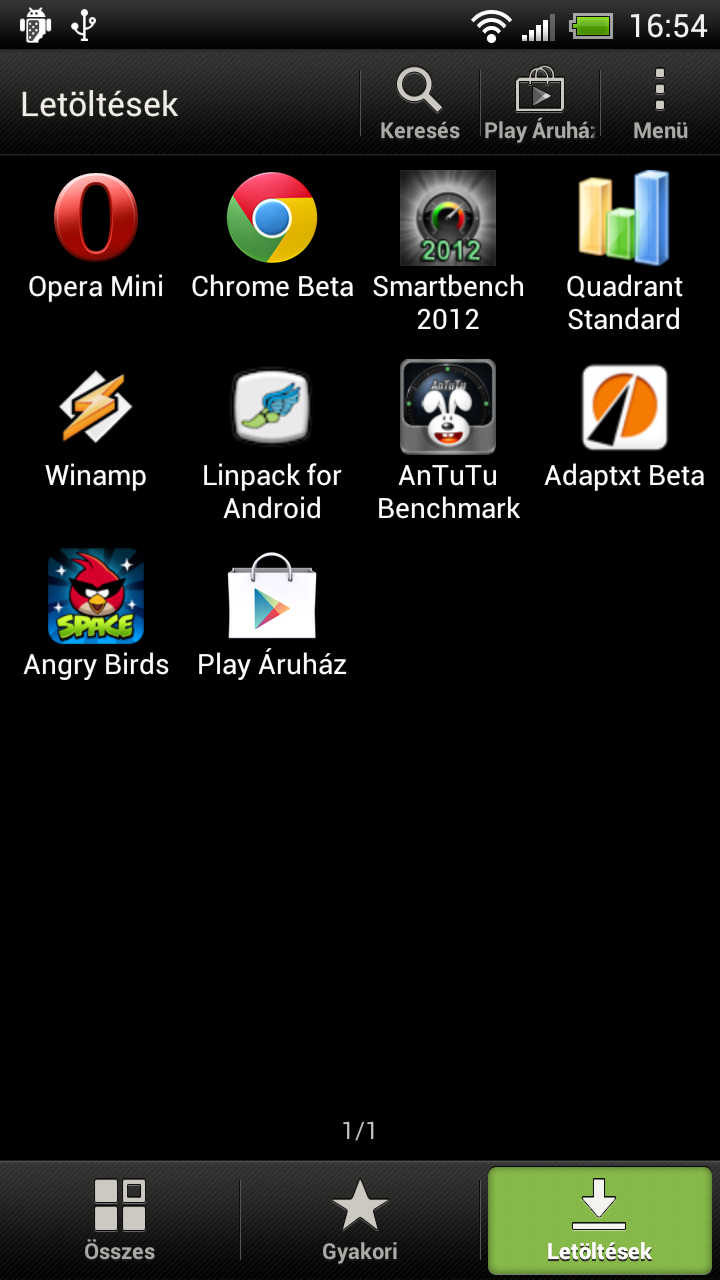
Task: Open the Menü overflow menu
Action: coord(660,104)
